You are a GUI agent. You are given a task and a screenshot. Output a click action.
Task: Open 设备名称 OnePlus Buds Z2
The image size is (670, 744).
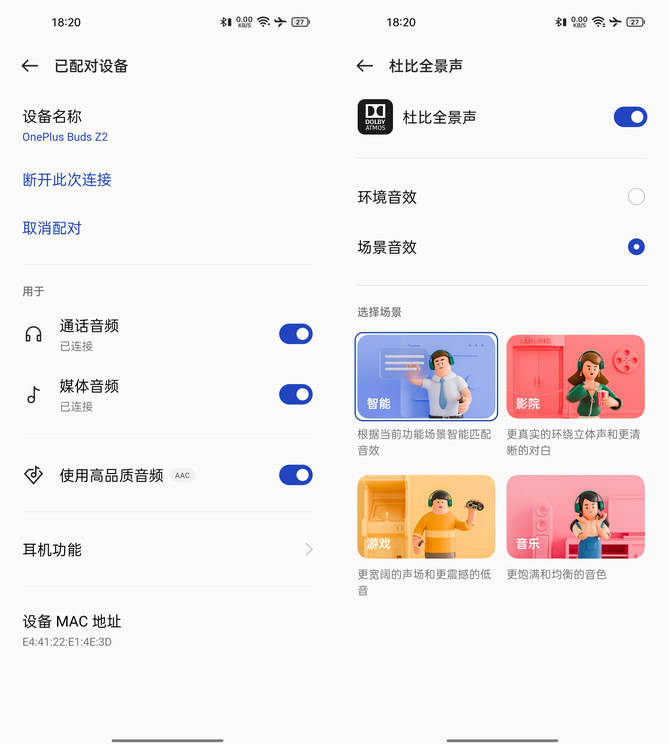point(64,126)
